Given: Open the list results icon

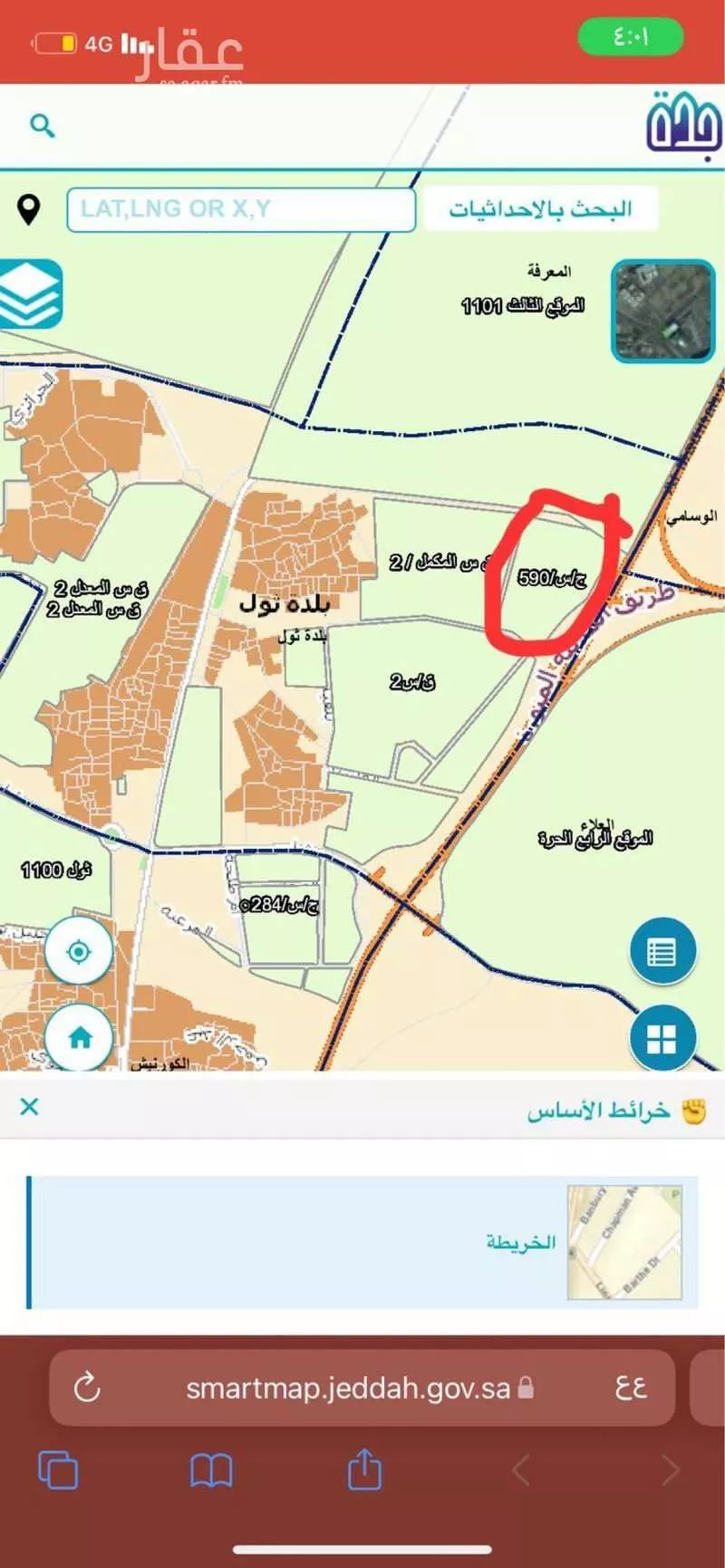Looking at the screenshot, I should coord(662,952).
